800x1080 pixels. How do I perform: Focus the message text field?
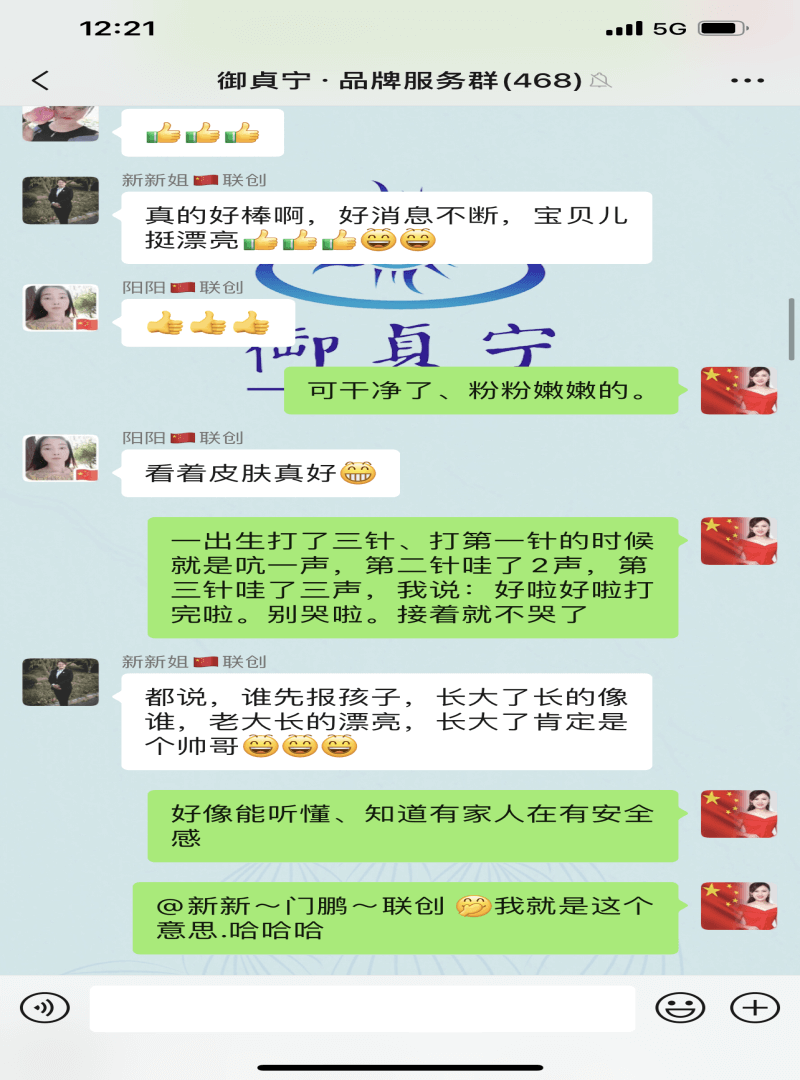[x=362, y=1008]
